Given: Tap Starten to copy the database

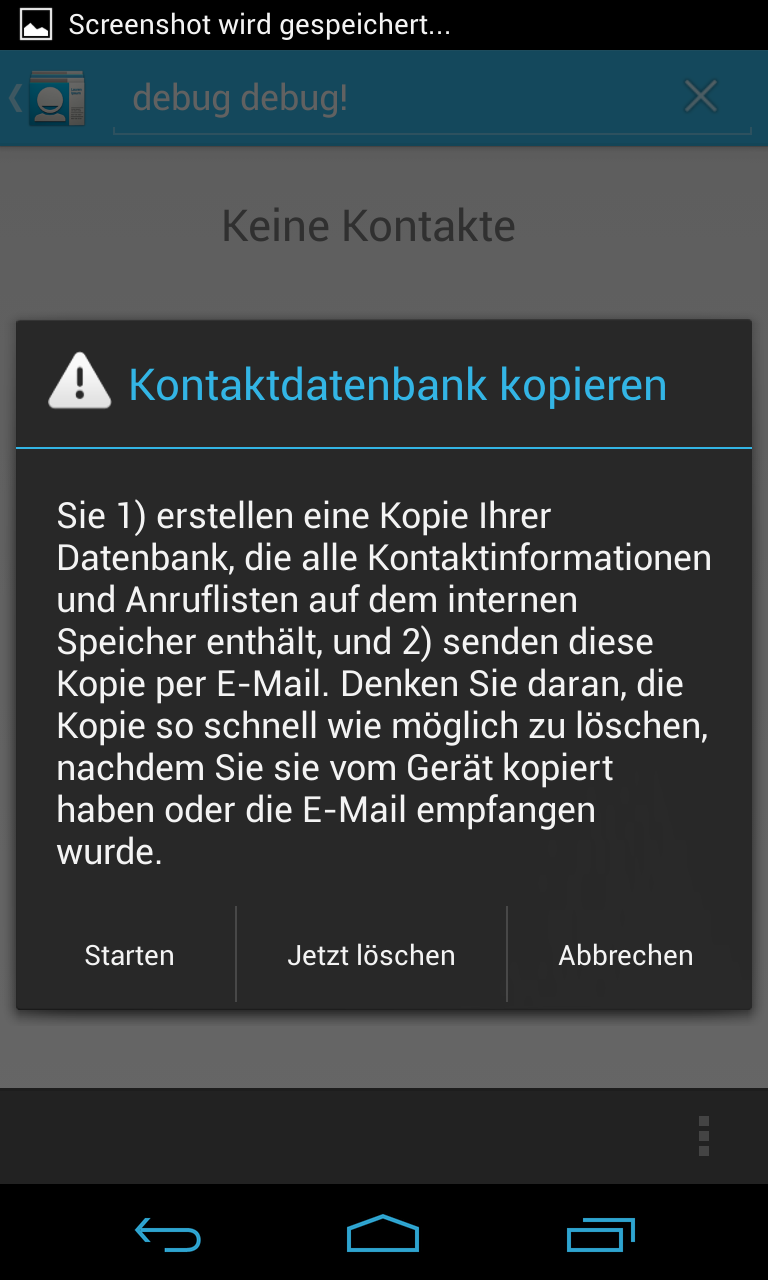Looking at the screenshot, I should [128, 955].
